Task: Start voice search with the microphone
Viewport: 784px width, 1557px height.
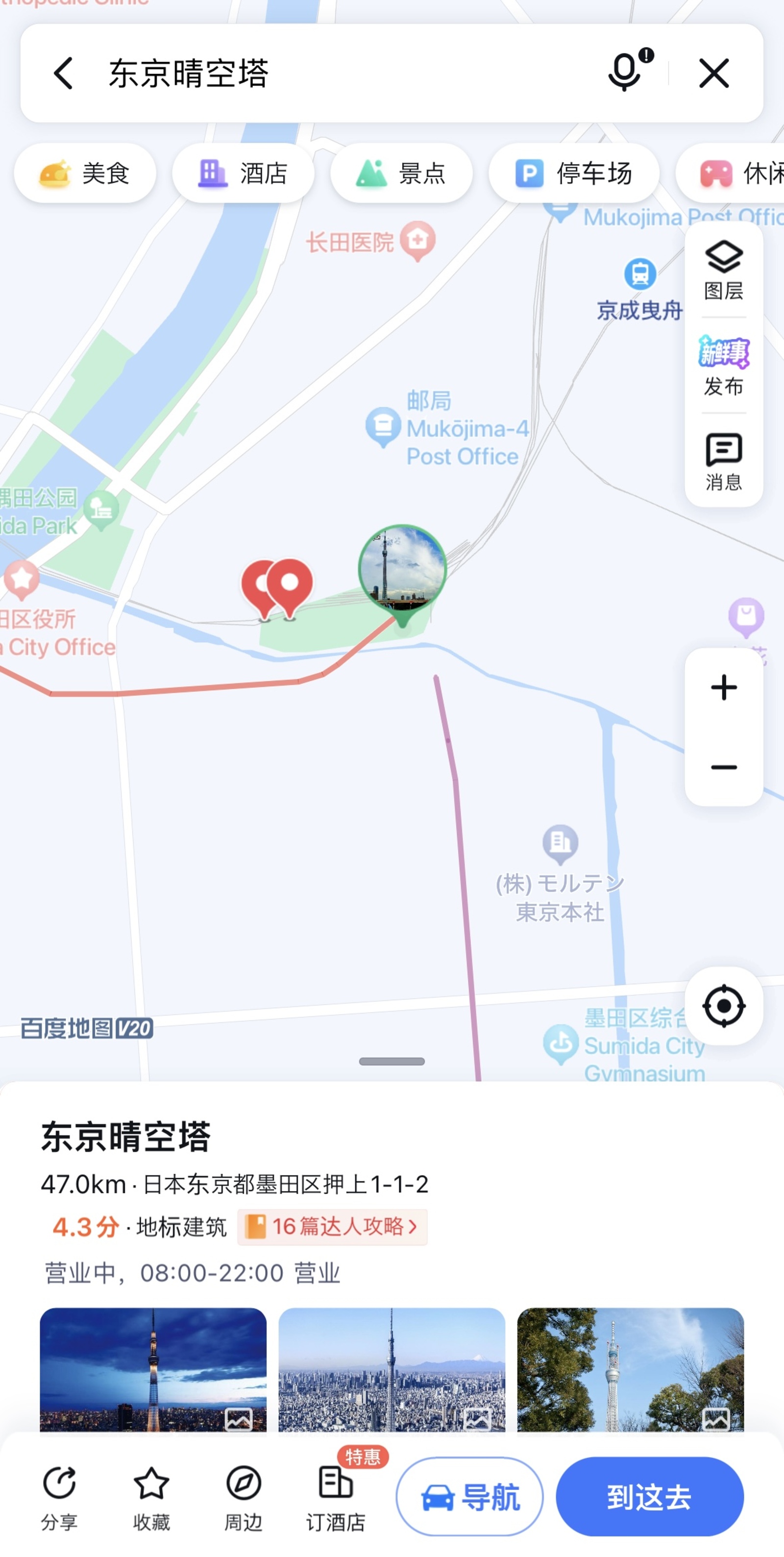Action: [x=626, y=72]
